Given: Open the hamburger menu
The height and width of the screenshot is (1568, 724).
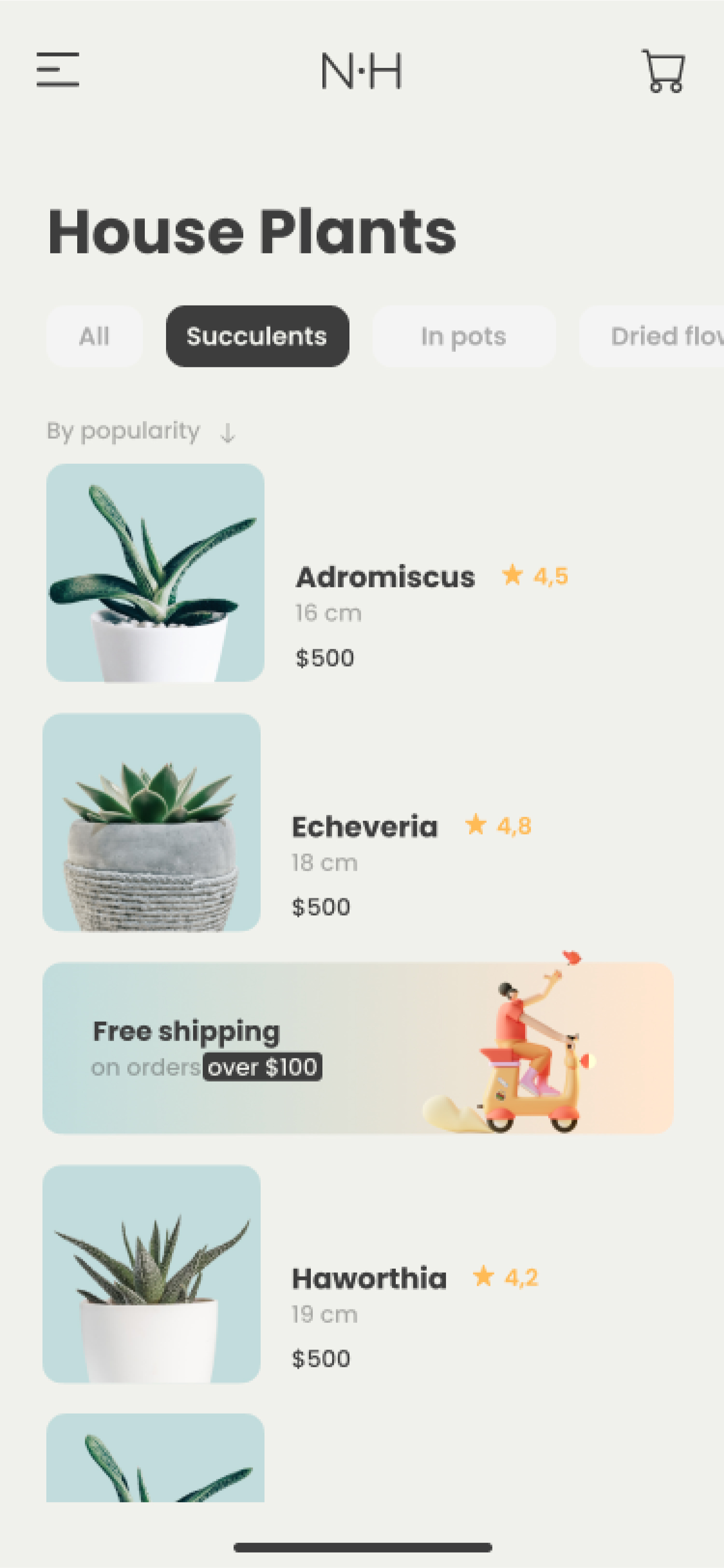Looking at the screenshot, I should pyautogui.click(x=58, y=69).
